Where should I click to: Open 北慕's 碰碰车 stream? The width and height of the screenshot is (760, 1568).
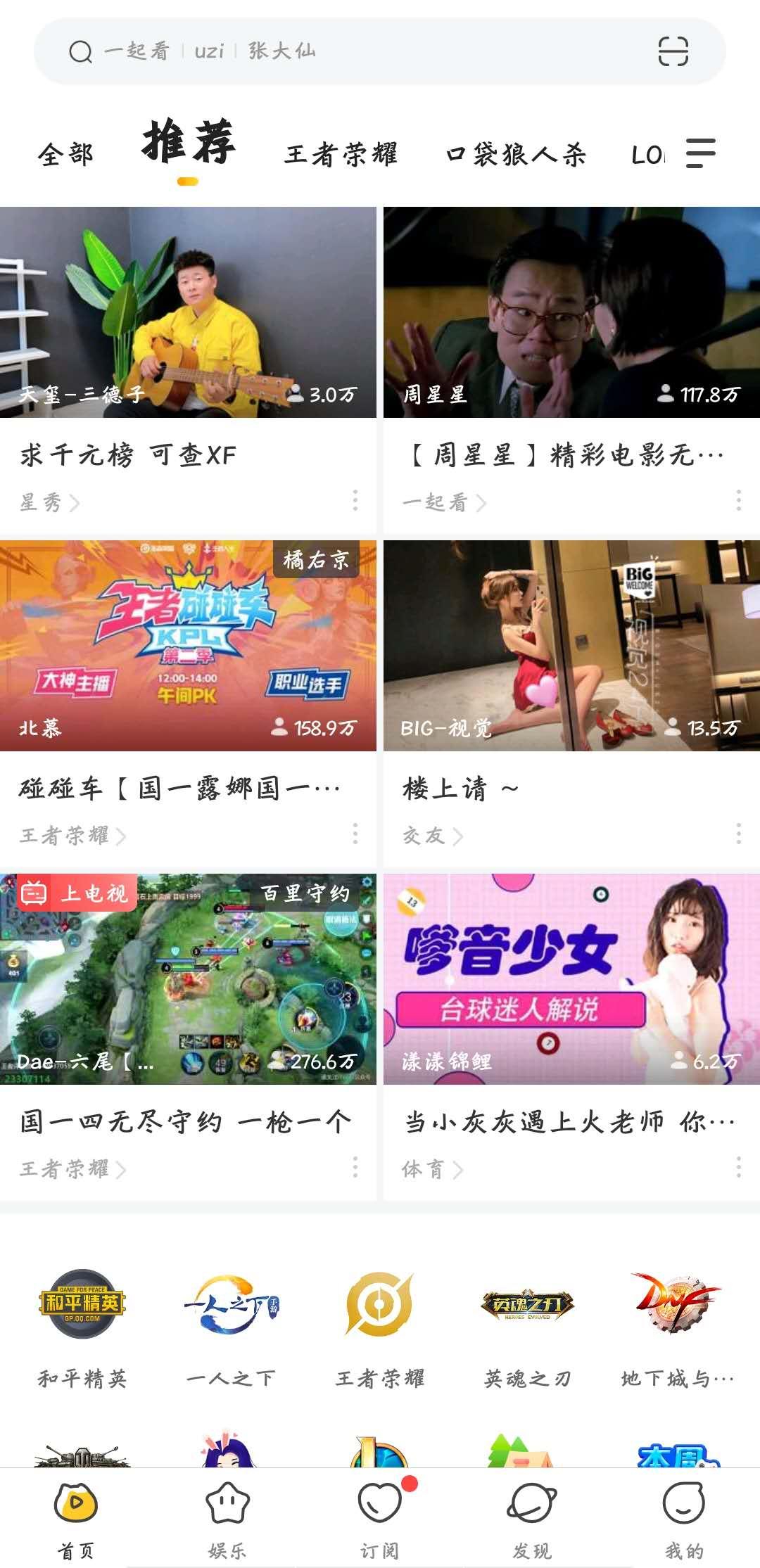pyautogui.click(x=188, y=646)
